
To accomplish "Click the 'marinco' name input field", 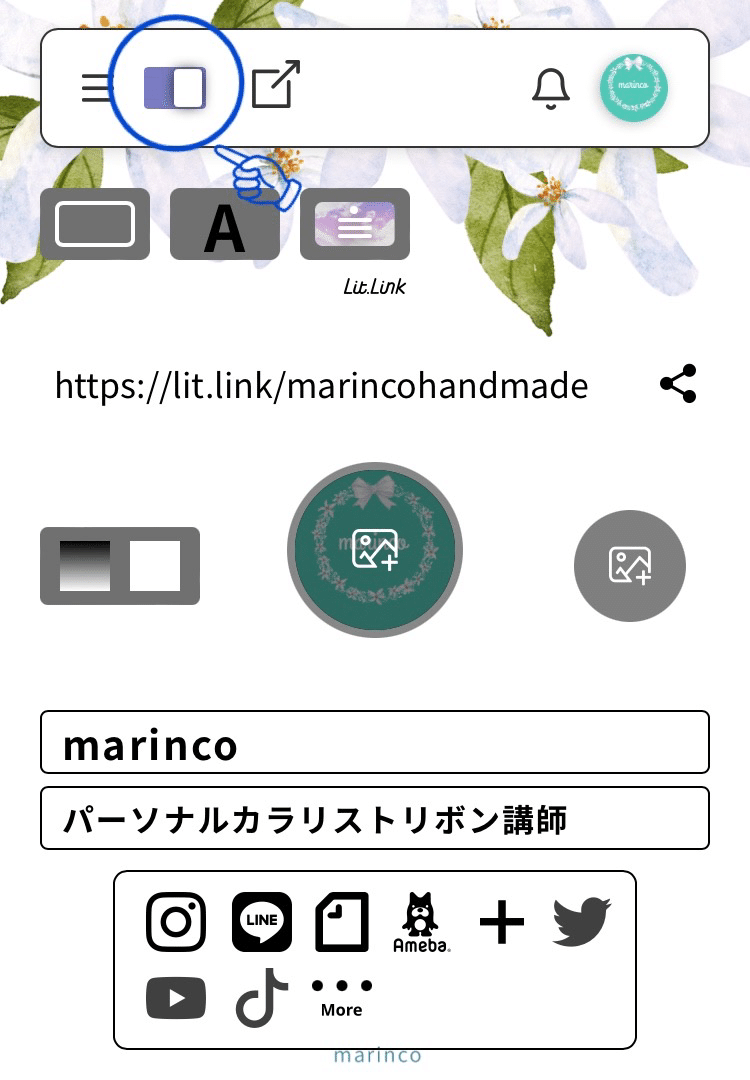I will click(375, 743).
